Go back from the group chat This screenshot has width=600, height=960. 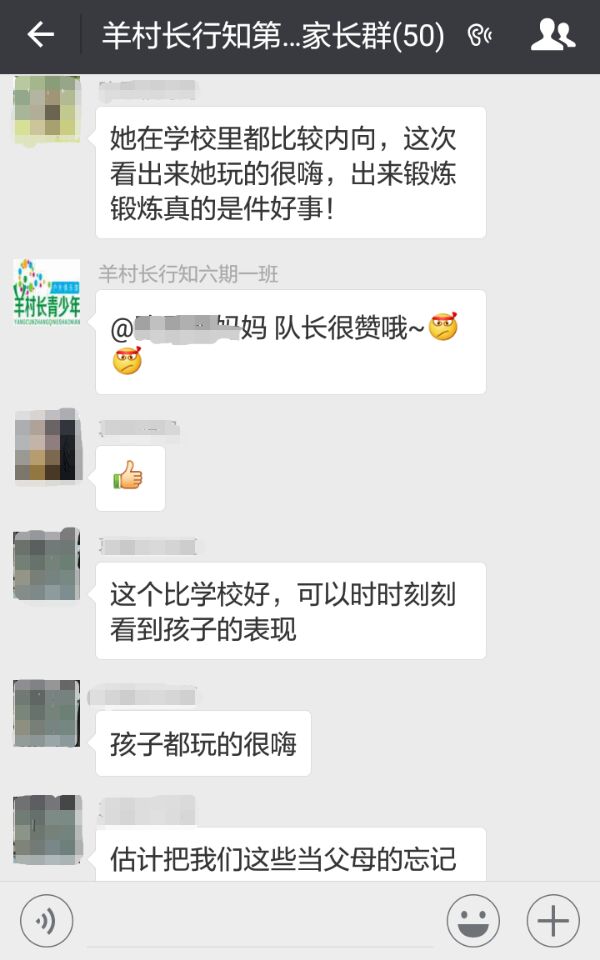[x=41, y=35]
